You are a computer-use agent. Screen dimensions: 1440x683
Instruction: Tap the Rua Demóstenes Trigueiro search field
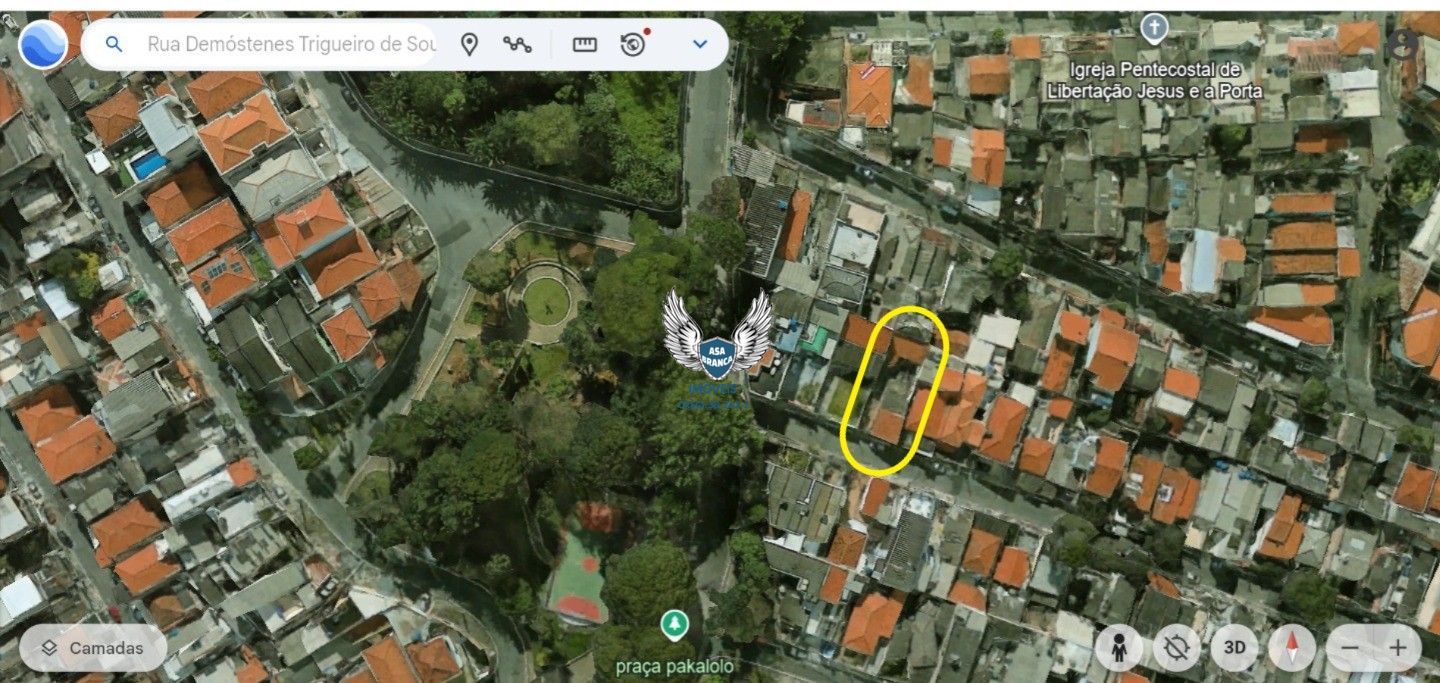(x=290, y=44)
